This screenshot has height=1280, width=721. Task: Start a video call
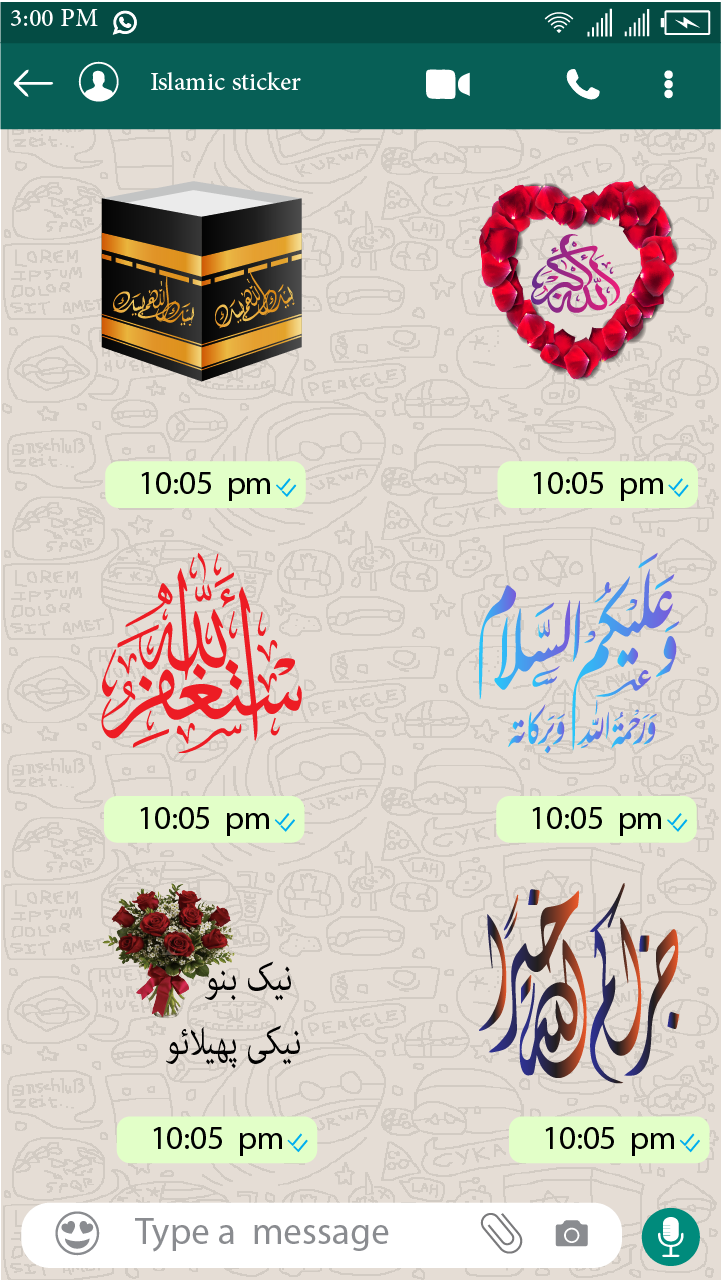pos(448,85)
